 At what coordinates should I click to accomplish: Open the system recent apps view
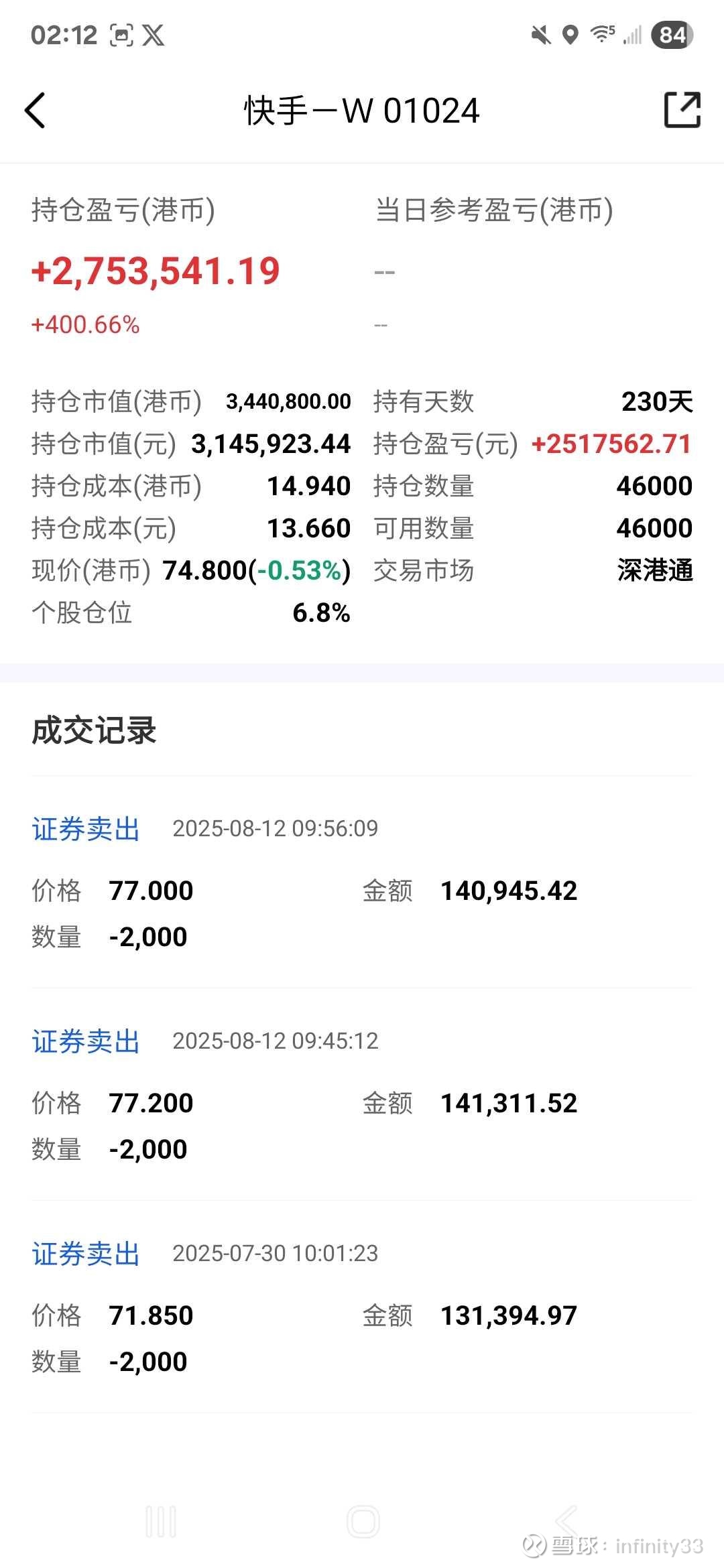161,1521
